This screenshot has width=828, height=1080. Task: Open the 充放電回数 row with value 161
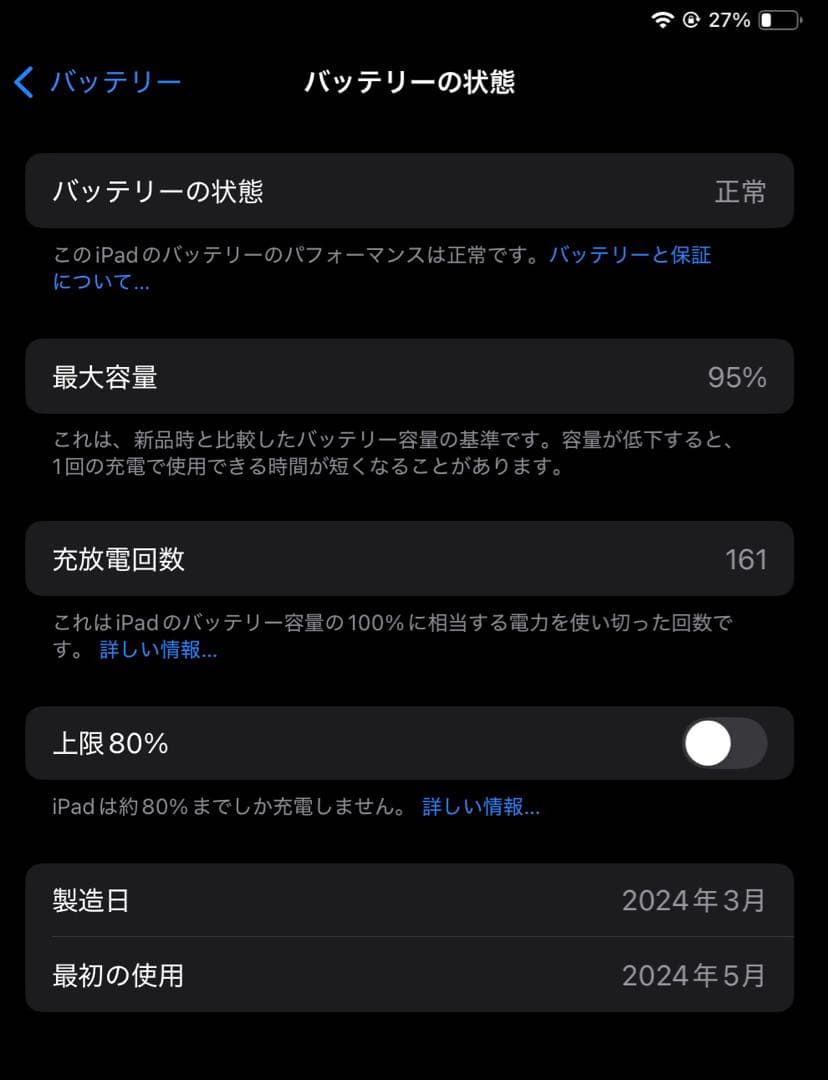pyautogui.click(x=414, y=560)
